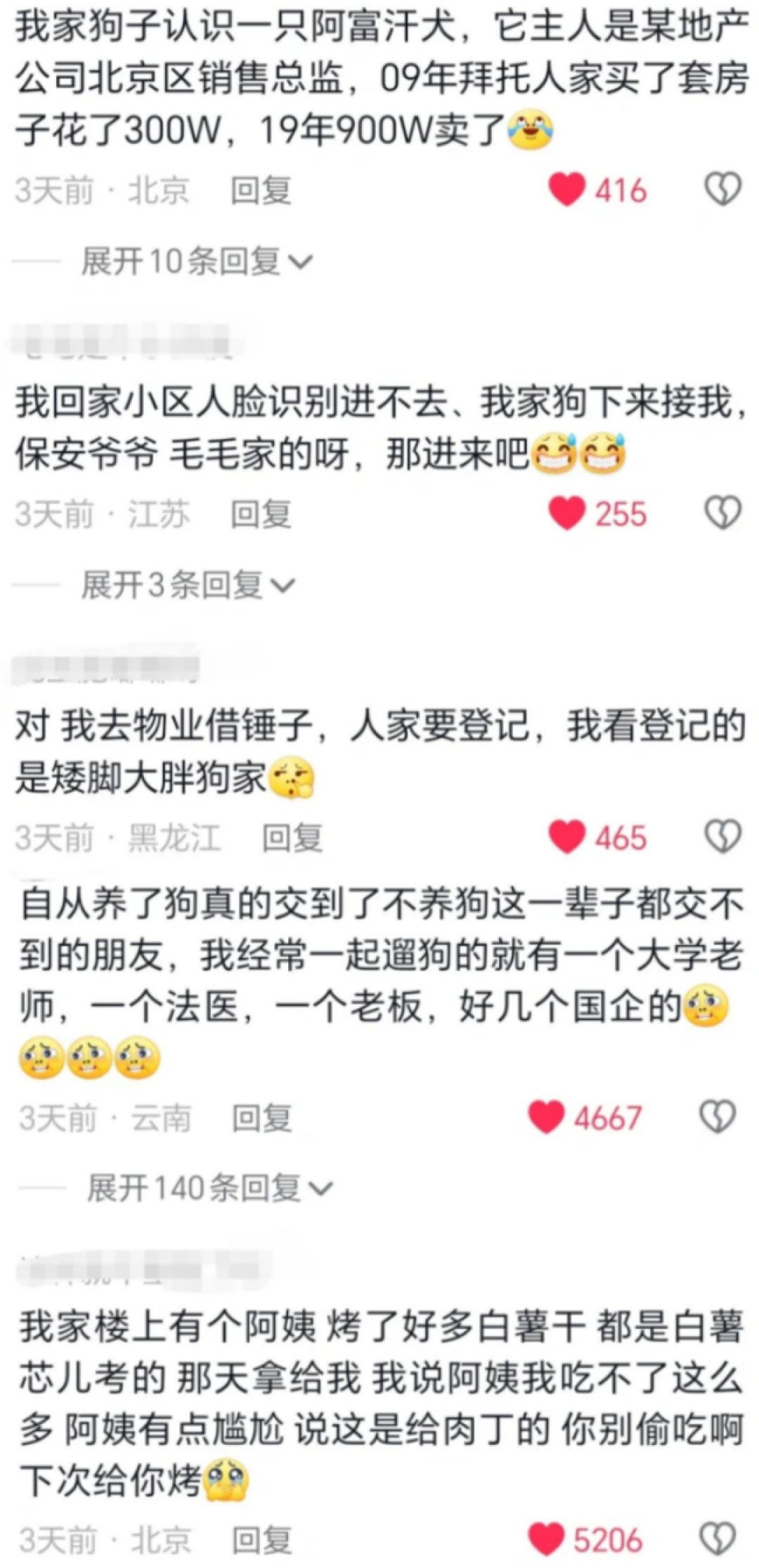Dislike the comment with 416 likes
759x1568 pixels.
tap(722, 190)
